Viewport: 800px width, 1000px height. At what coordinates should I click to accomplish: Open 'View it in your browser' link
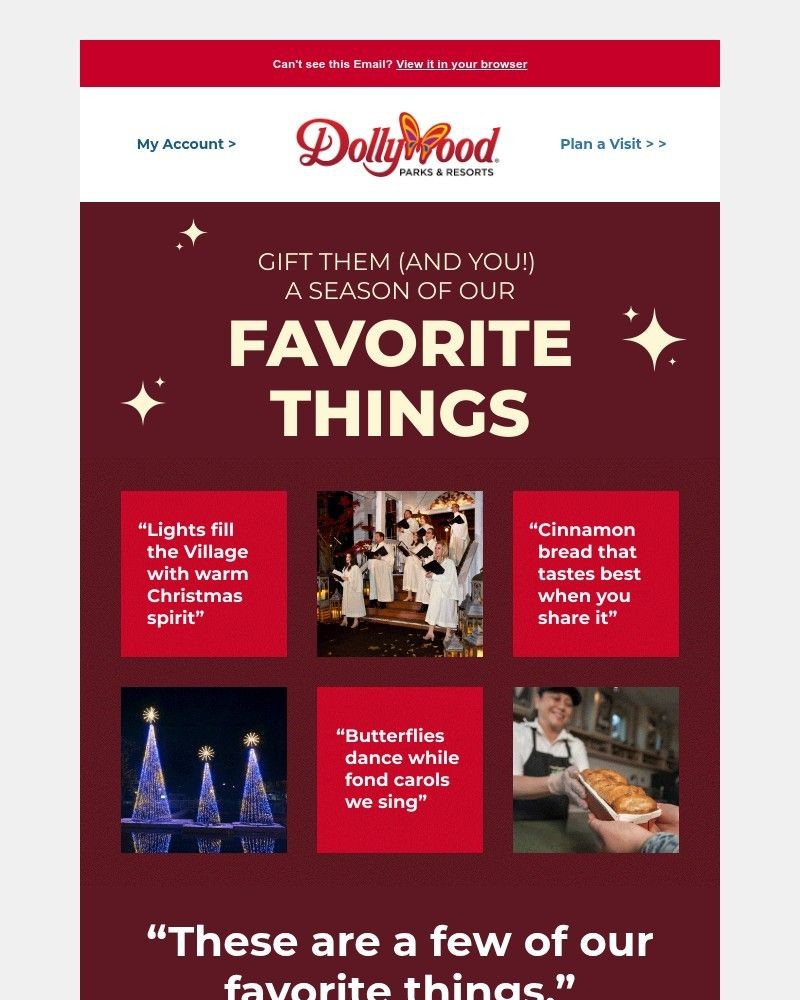pyautogui.click(x=461, y=64)
